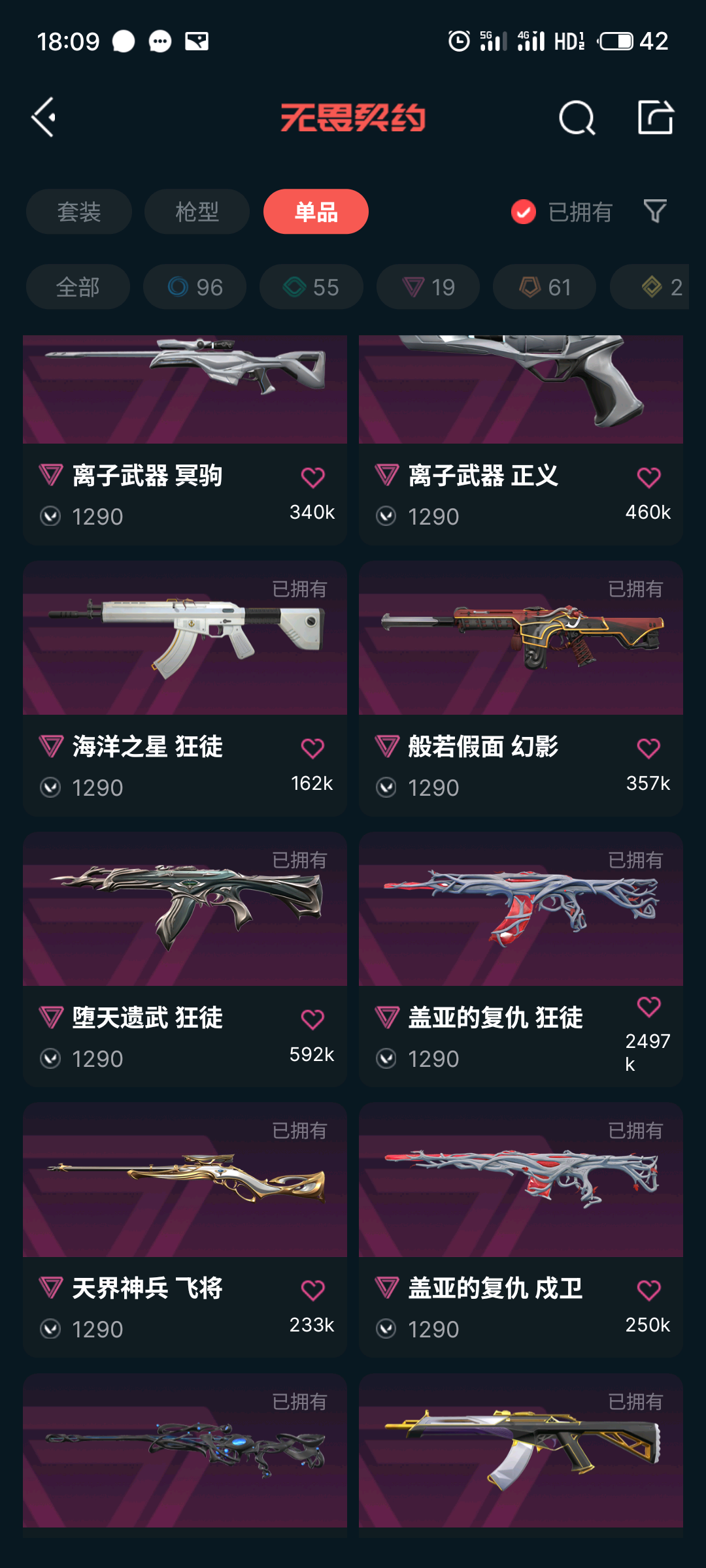Filter by the chip showing 61
The width and height of the screenshot is (706, 1568).
click(x=545, y=287)
